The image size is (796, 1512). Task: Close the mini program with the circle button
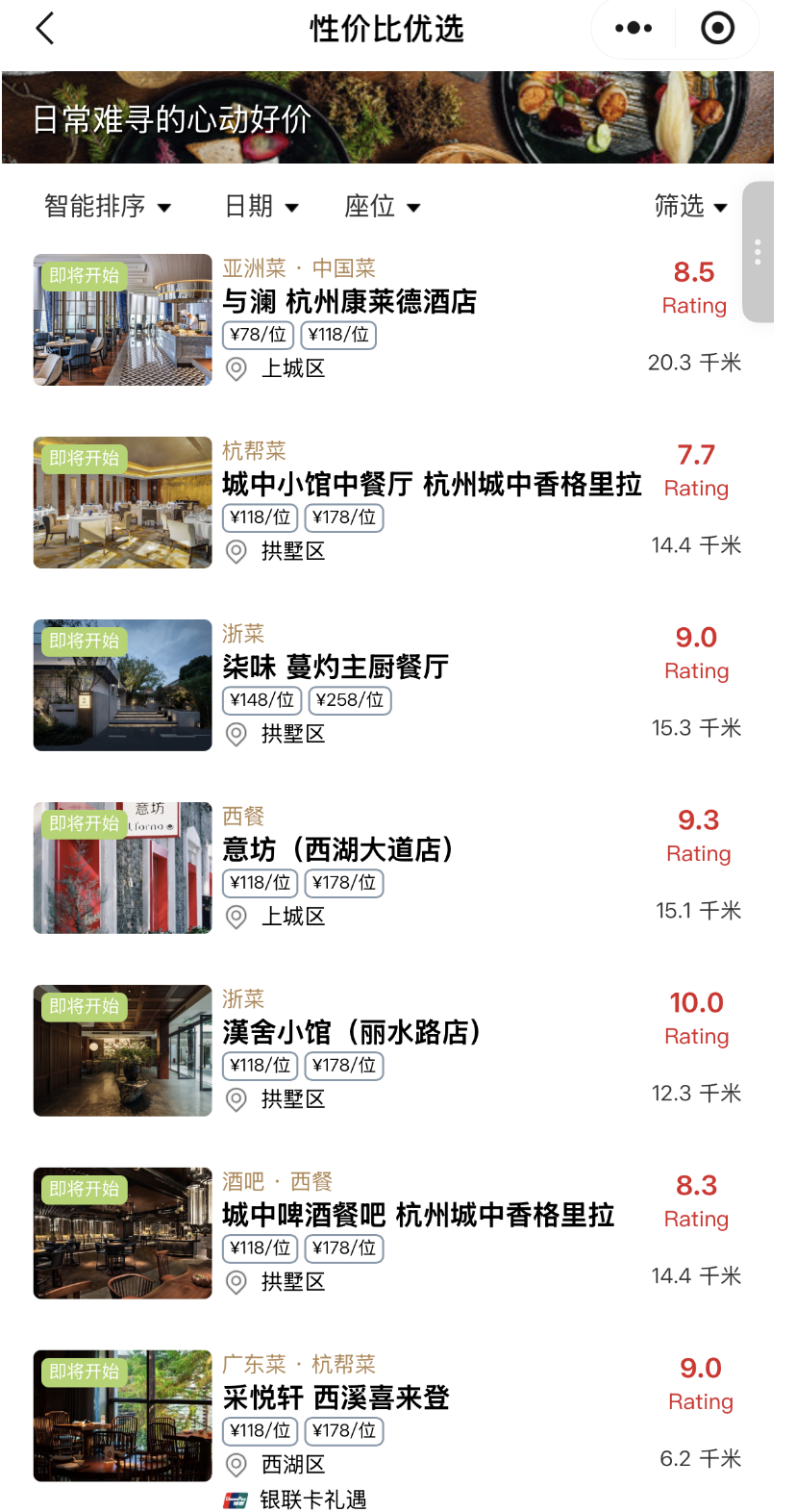point(717,29)
